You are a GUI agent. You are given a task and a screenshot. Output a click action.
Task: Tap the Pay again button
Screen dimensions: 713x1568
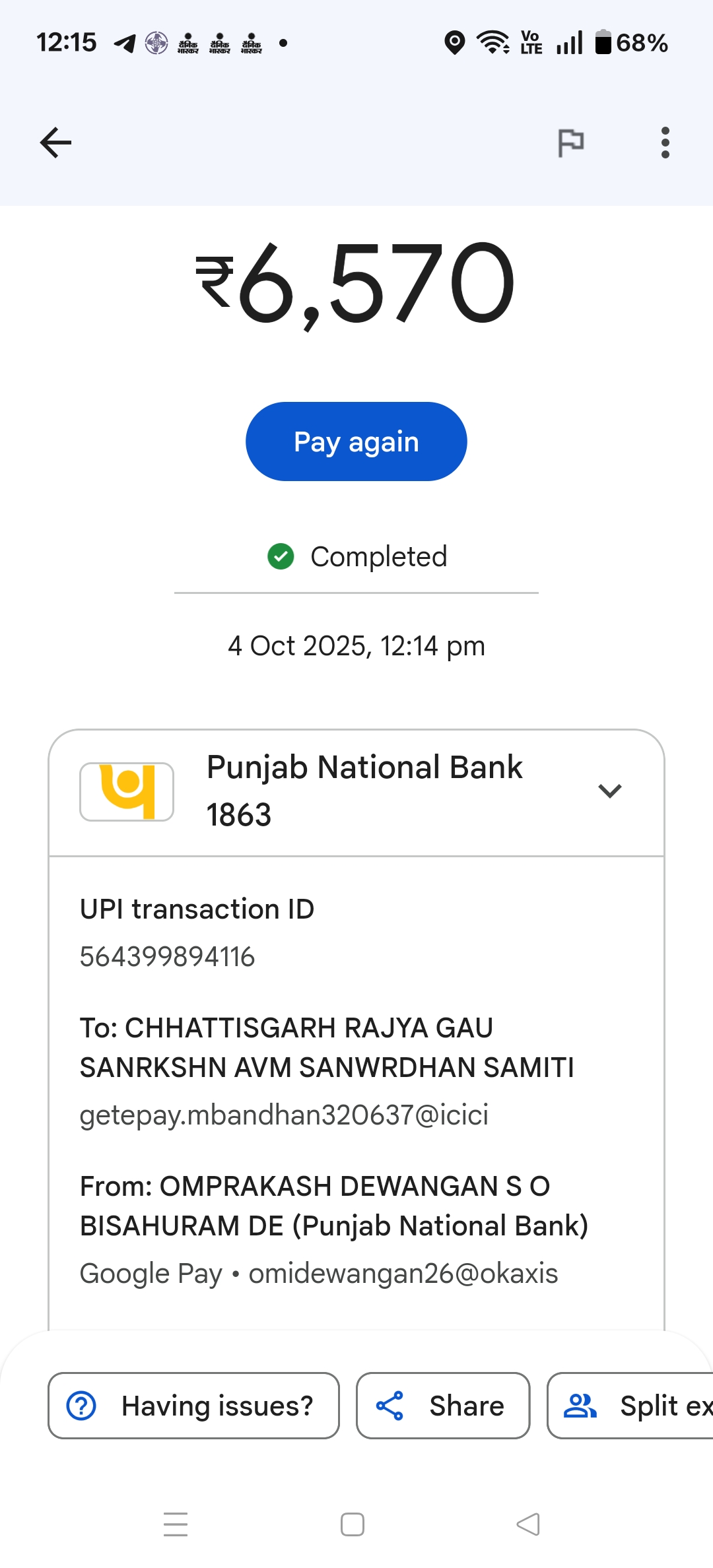pyautogui.click(x=356, y=441)
